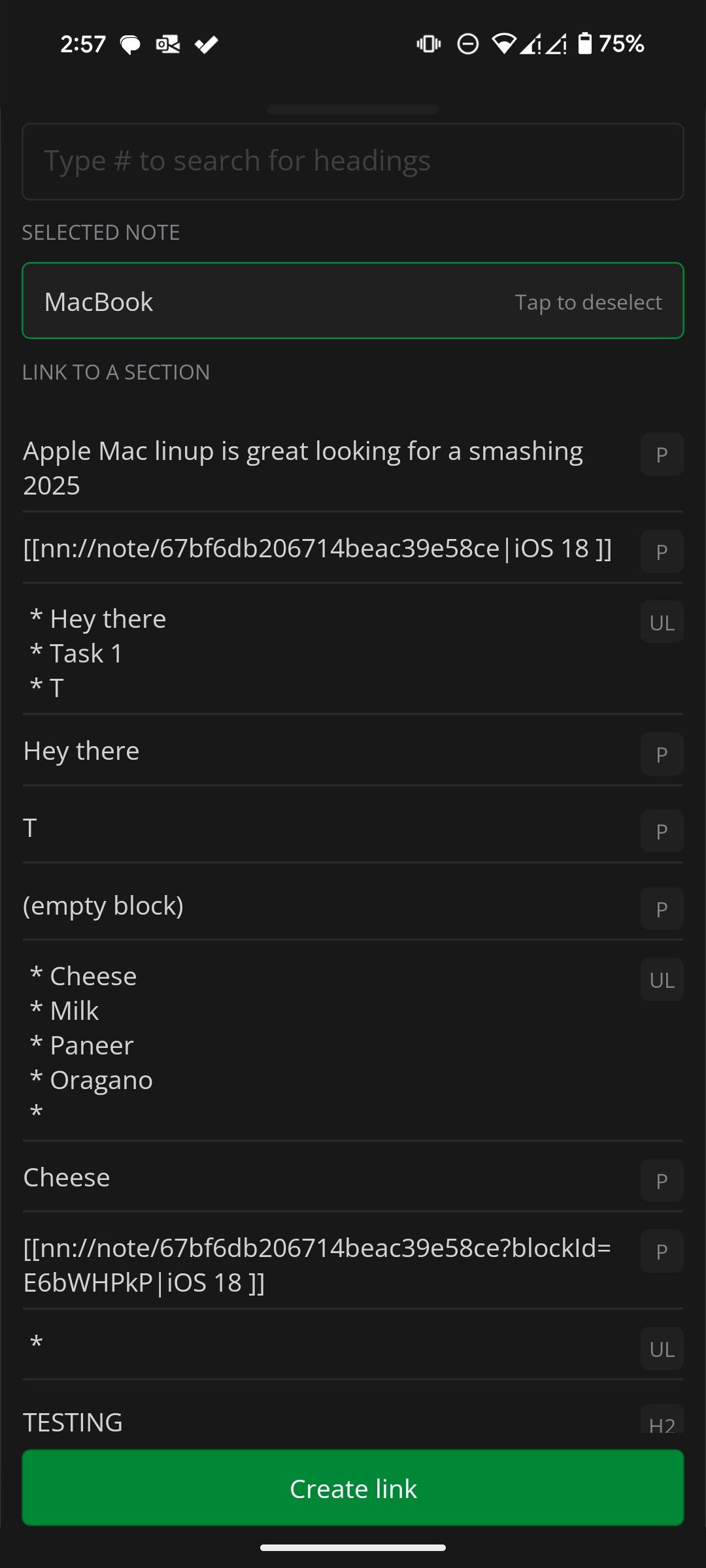This screenshot has width=706, height=1568.
Task: Click the H2 badge next to TESTING heading
Action: [x=662, y=1422]
